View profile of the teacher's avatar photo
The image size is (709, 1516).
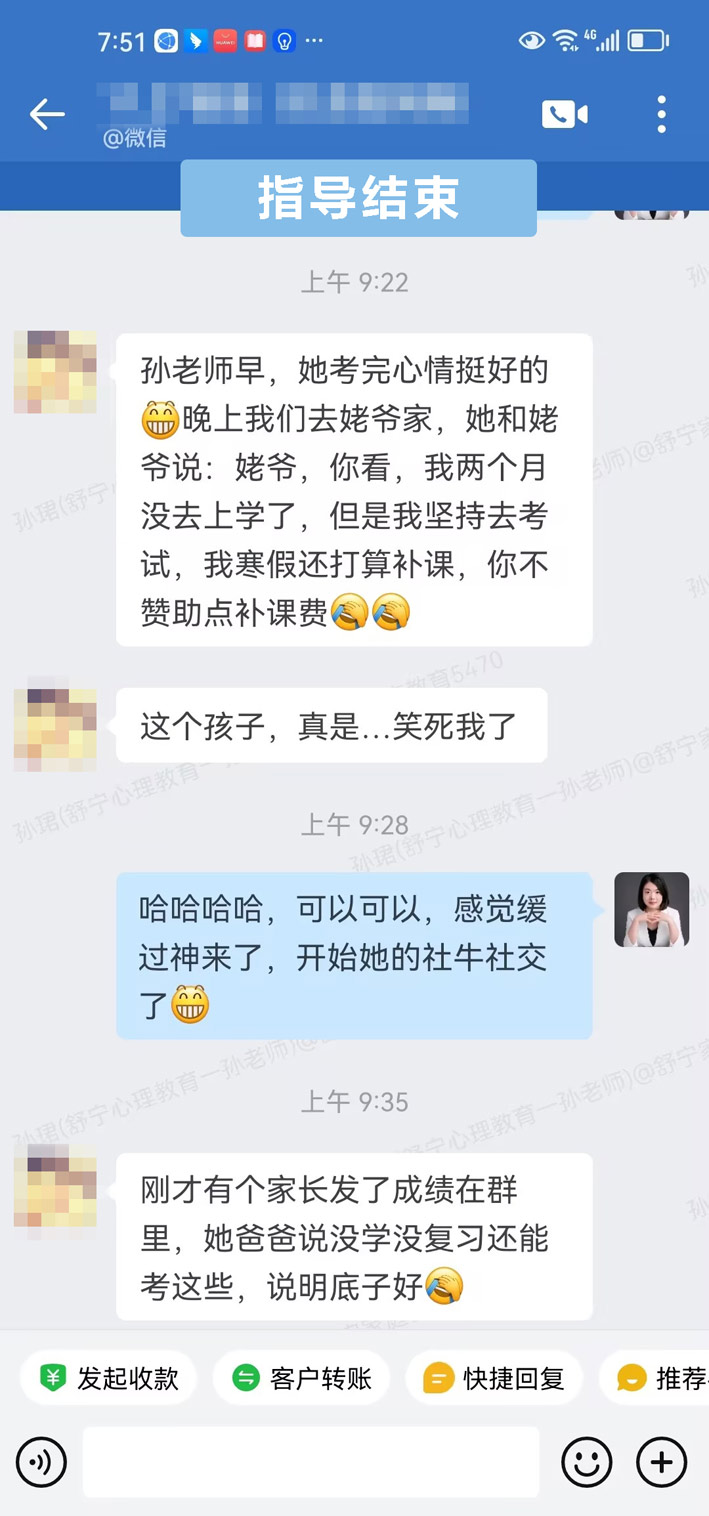(651, 909)
